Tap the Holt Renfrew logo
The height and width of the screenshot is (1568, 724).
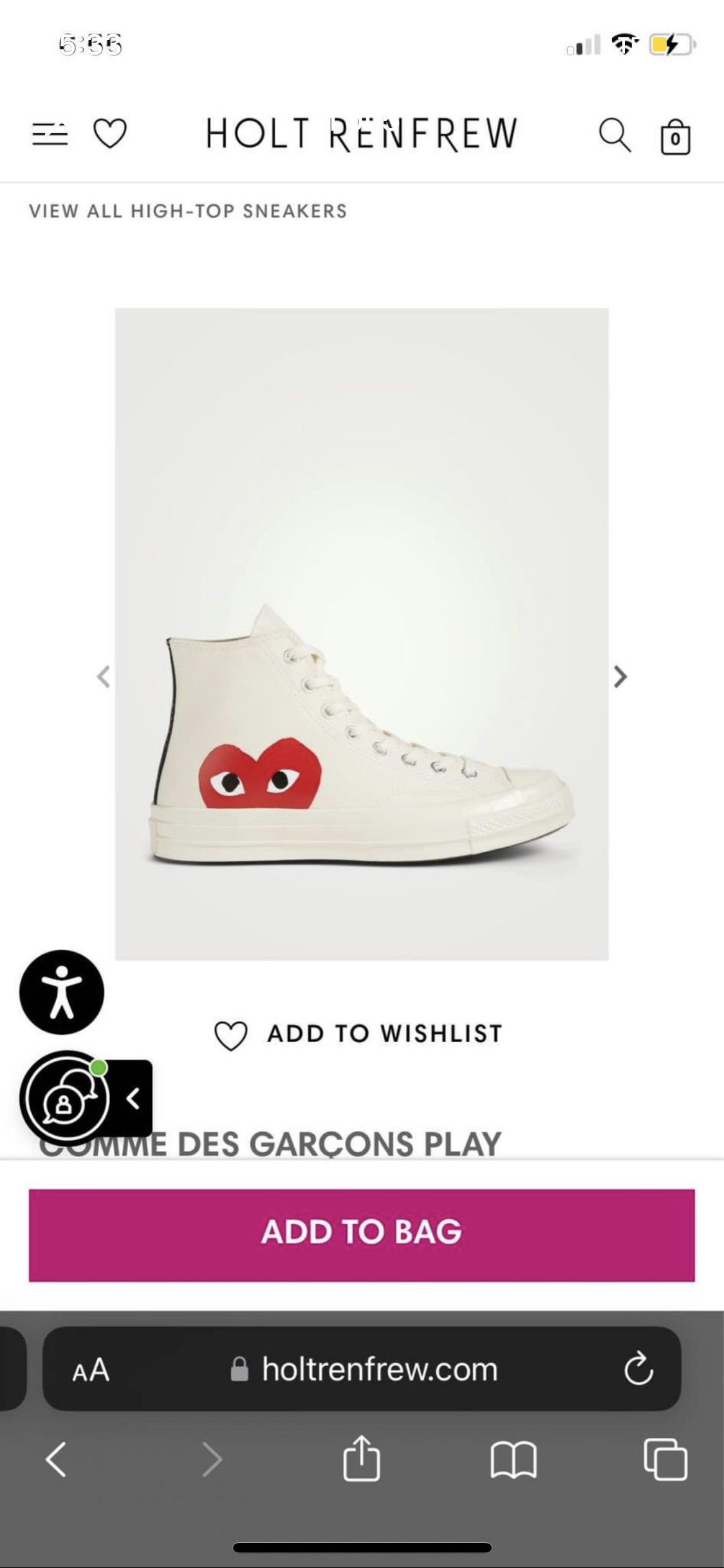[361, 134]
